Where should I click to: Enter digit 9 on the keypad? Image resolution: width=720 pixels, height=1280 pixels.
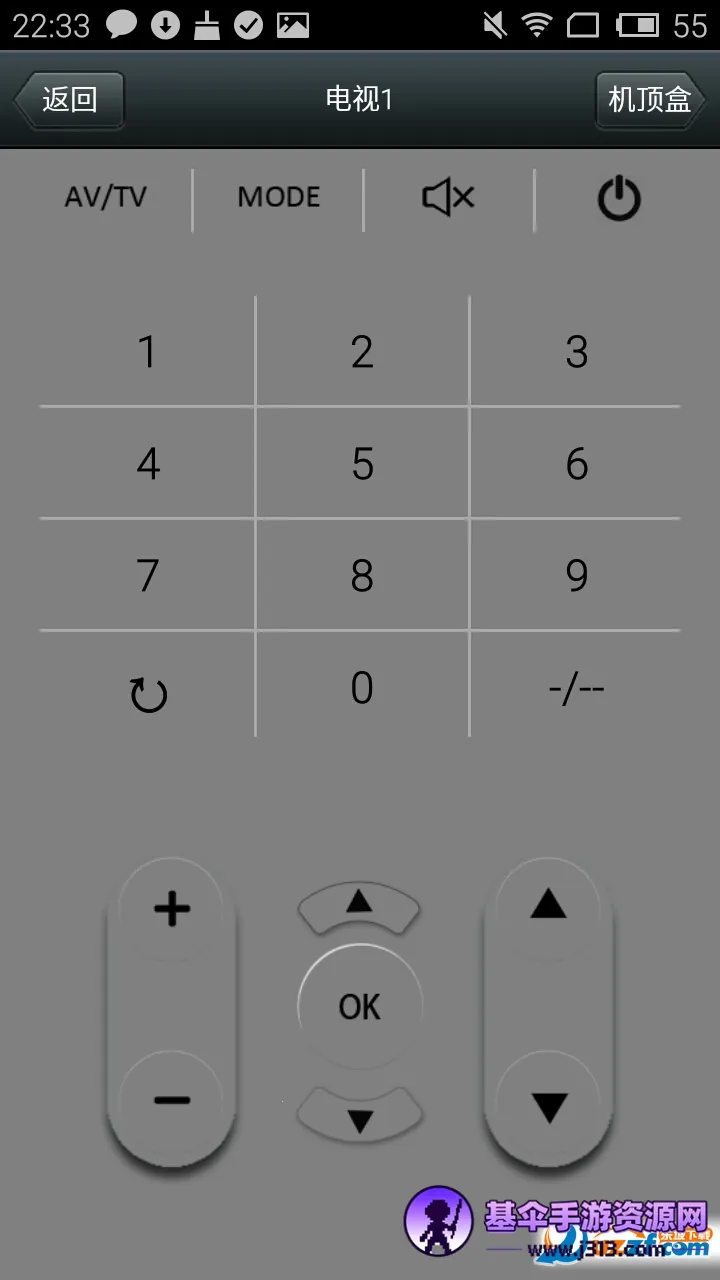577,576
